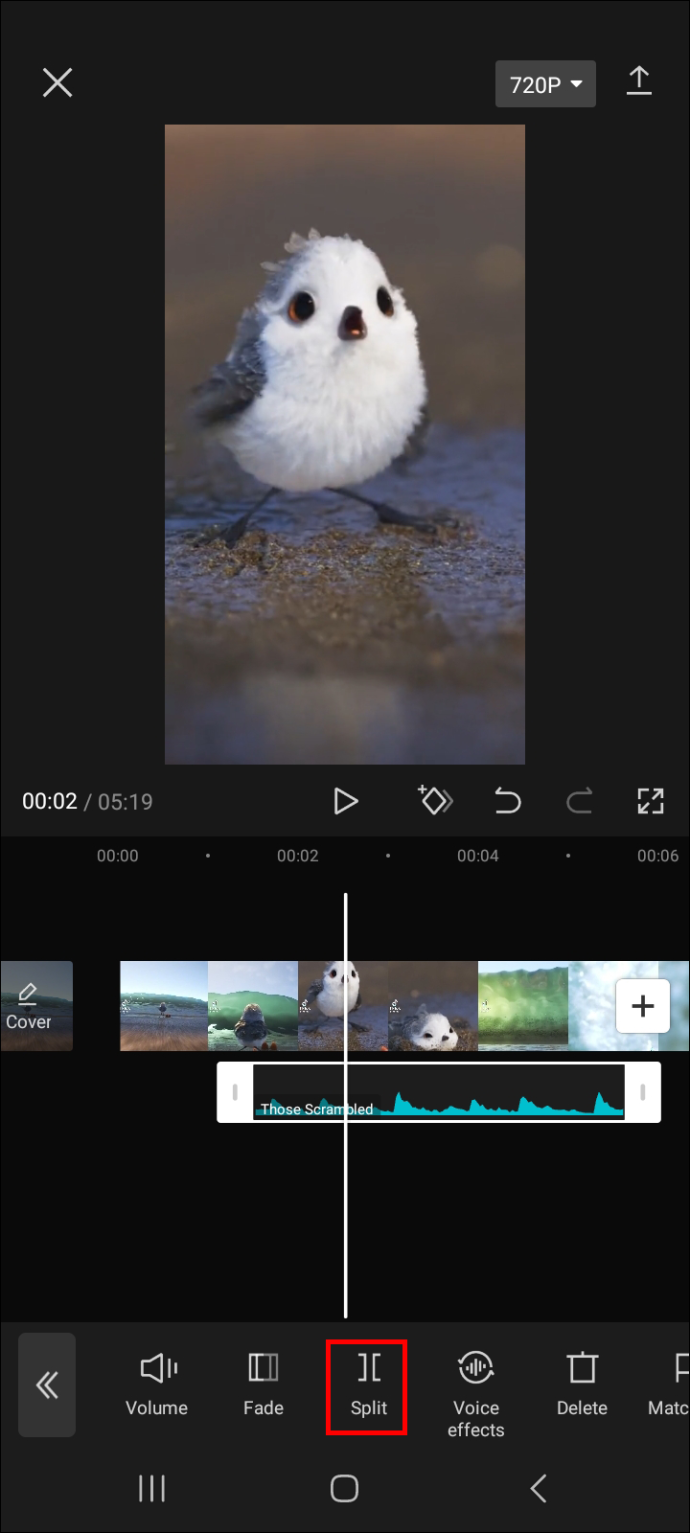Screen dimensions: 690x1533
Task: Add a new clip with plus button
Action: click(642, 1006)
